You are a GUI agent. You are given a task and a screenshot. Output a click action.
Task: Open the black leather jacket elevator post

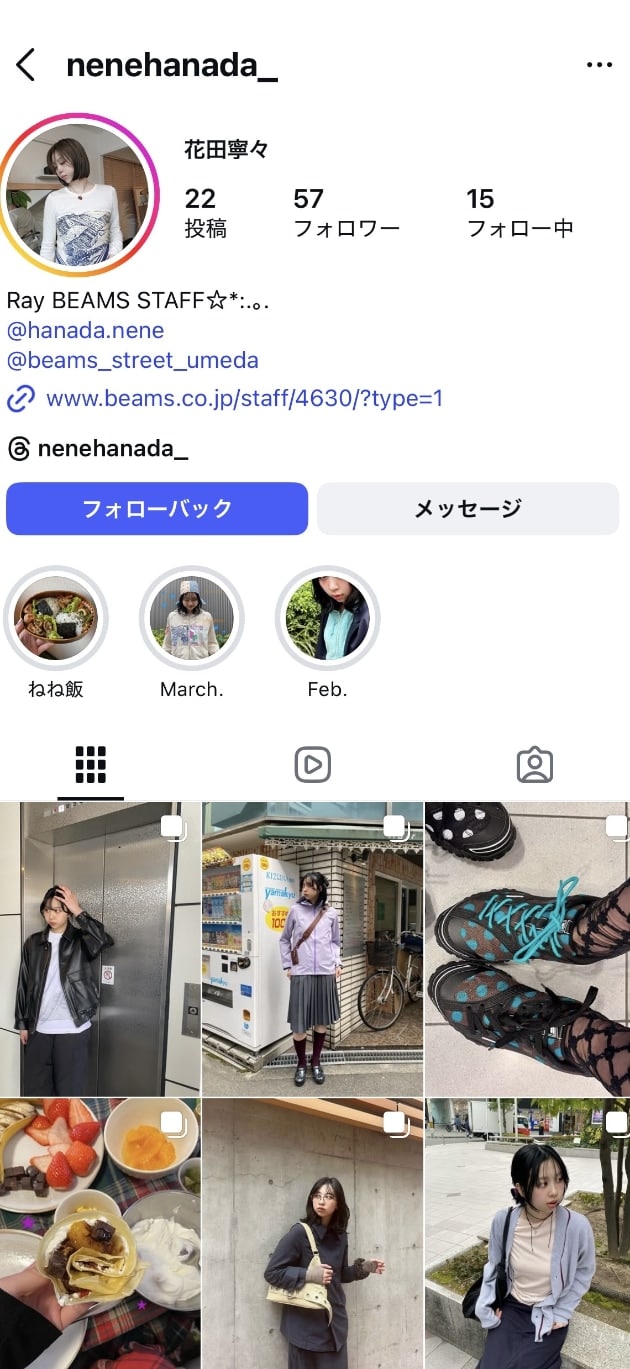click(x=100, y=948)
